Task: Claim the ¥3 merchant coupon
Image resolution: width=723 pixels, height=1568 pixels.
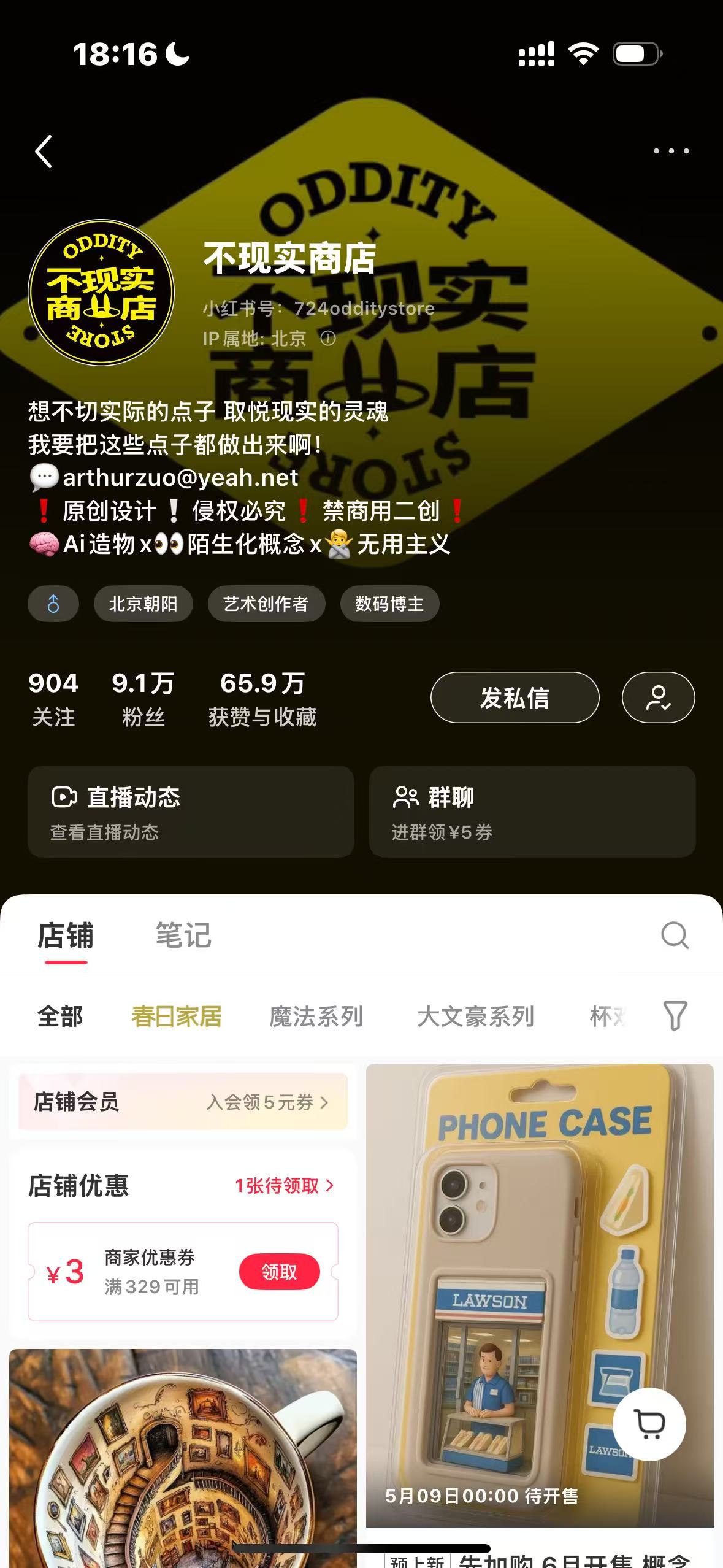Action: pyautogui.click(x=279, y=1272)
